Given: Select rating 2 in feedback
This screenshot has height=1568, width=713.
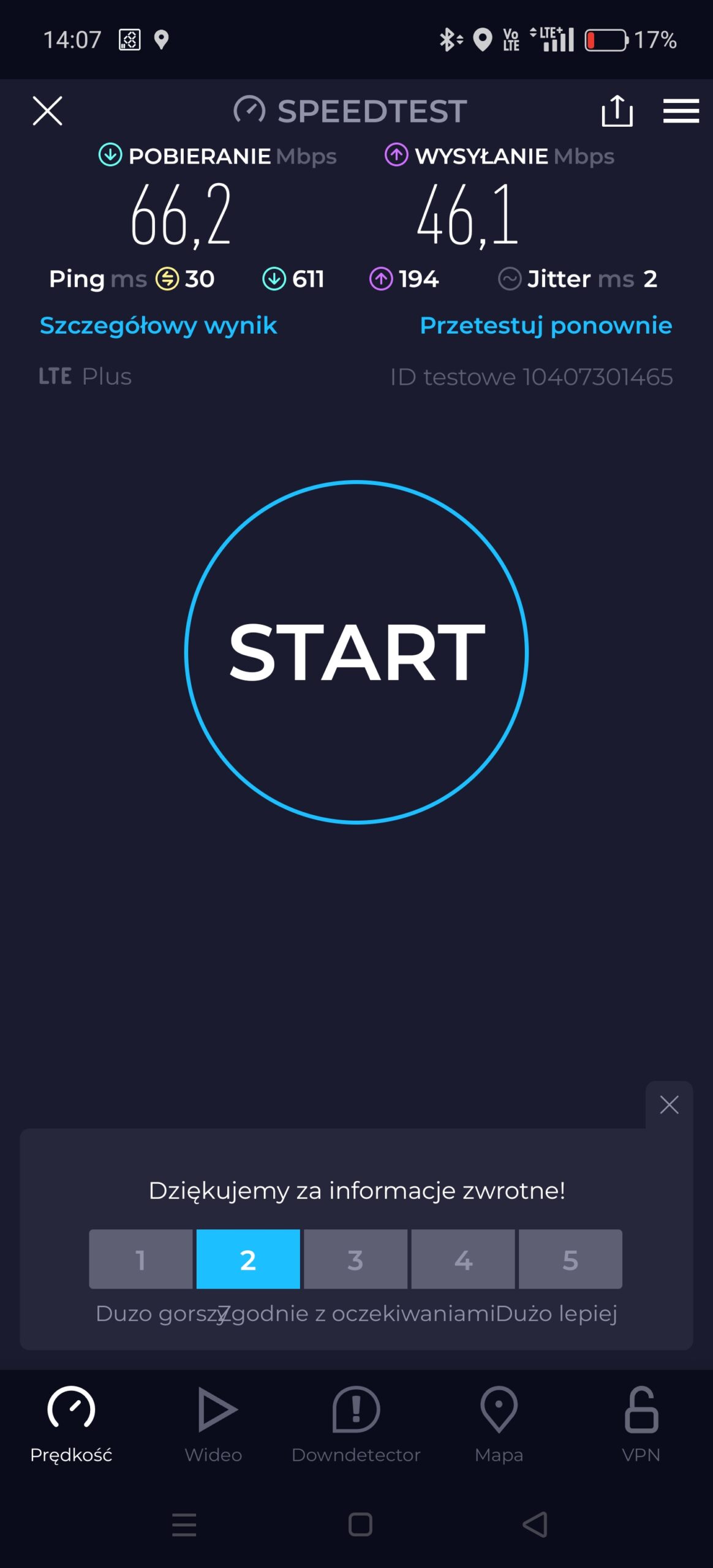Looking at the screenshot, I should 248,1259.
